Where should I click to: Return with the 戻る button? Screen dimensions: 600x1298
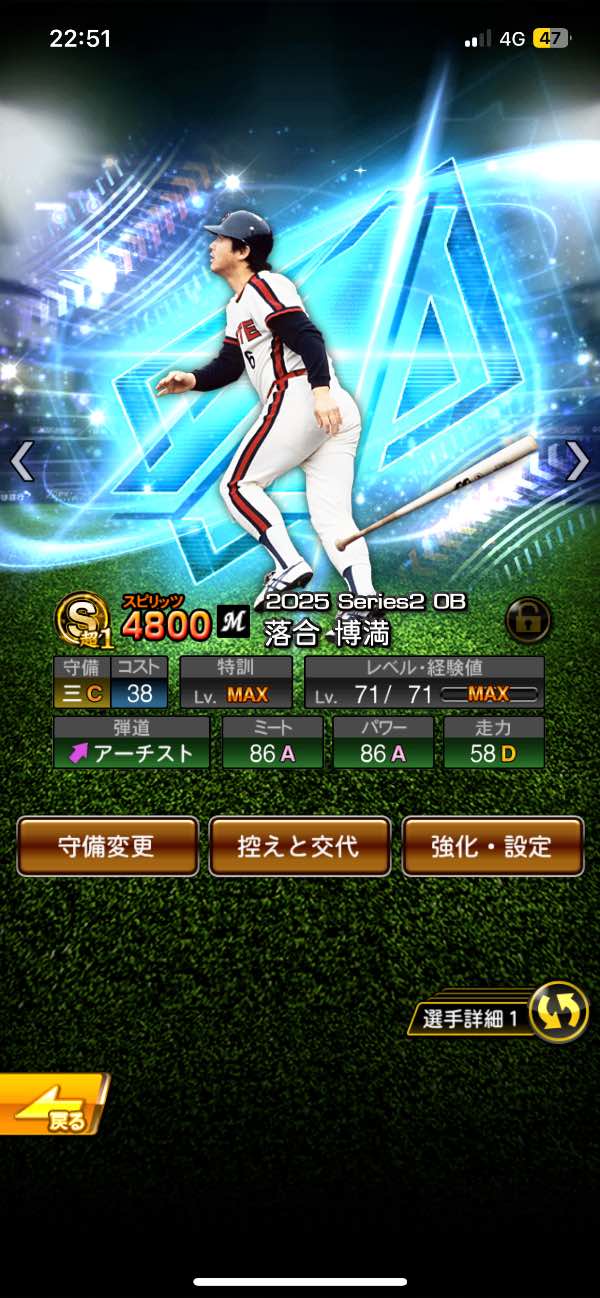(52, 1104)
